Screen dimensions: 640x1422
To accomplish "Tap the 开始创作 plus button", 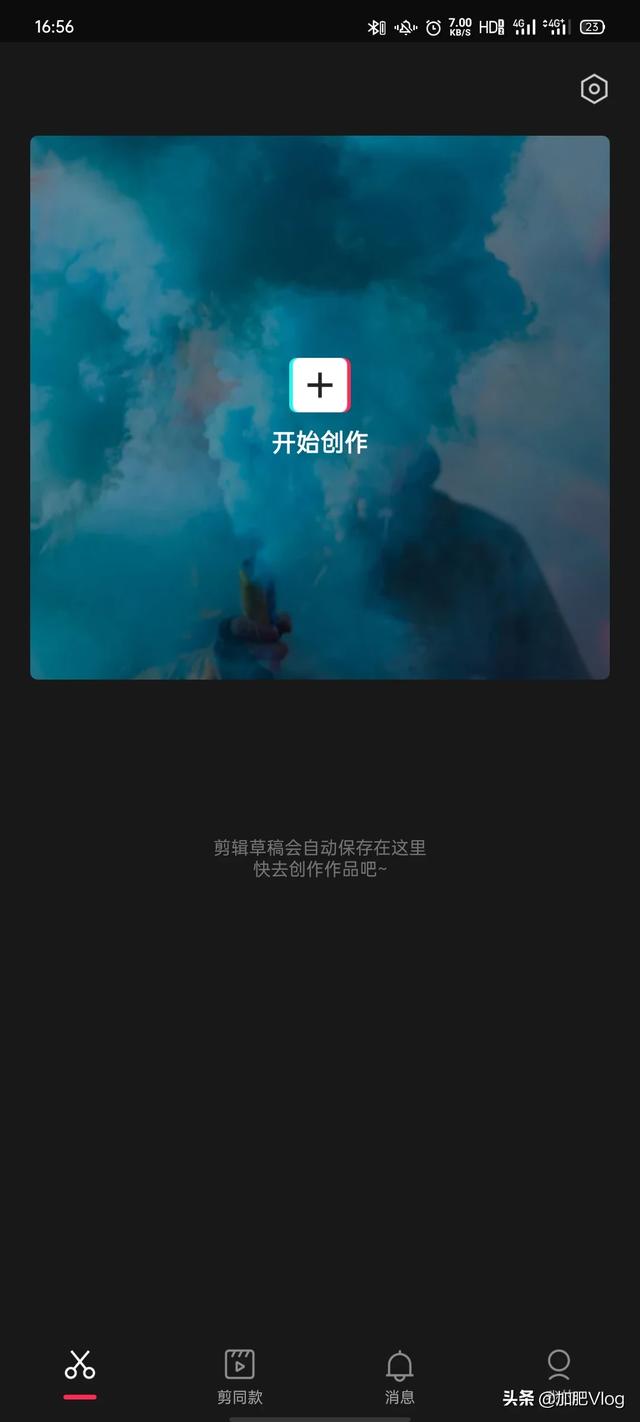I will (320, 385).
